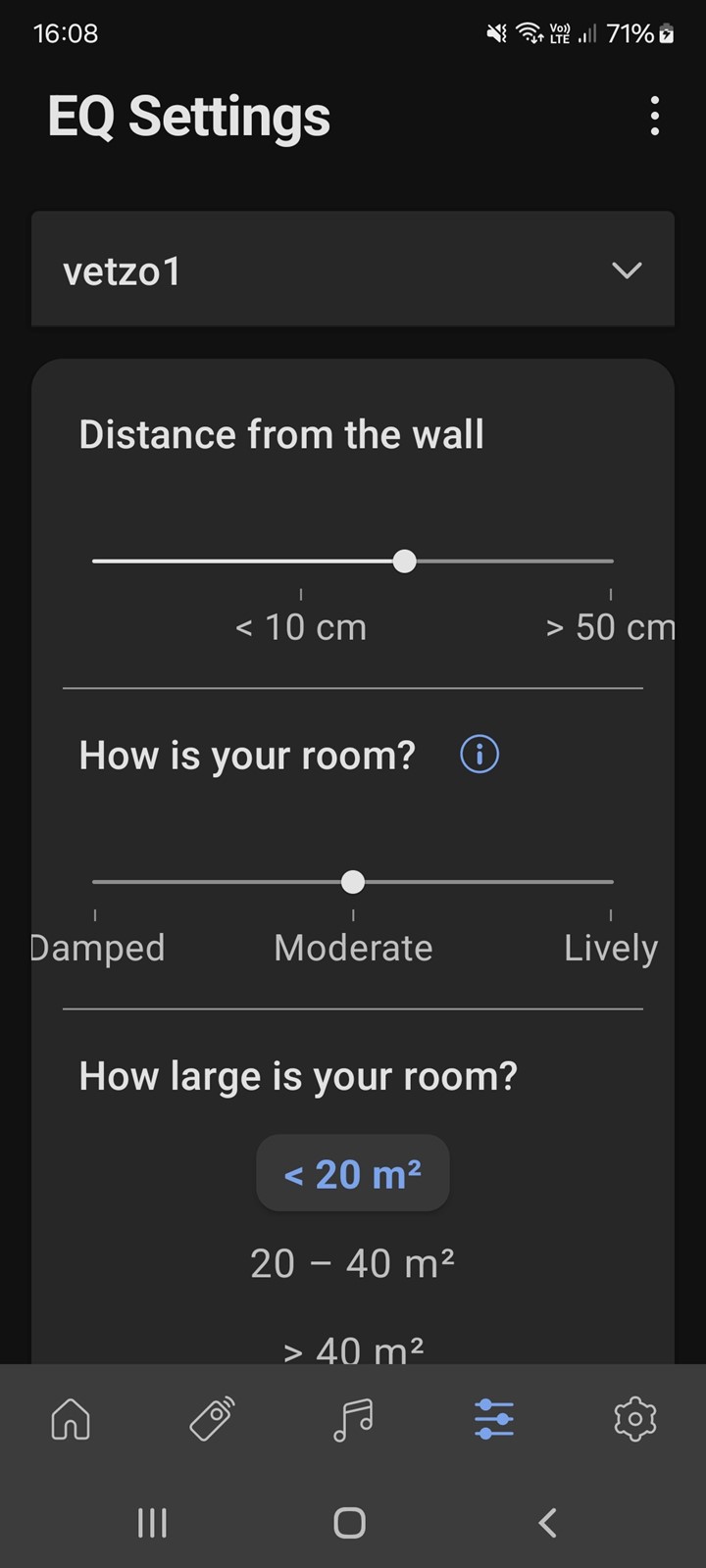Go to the Home tab
The image size is (706, 1568).
[71, 1418]
